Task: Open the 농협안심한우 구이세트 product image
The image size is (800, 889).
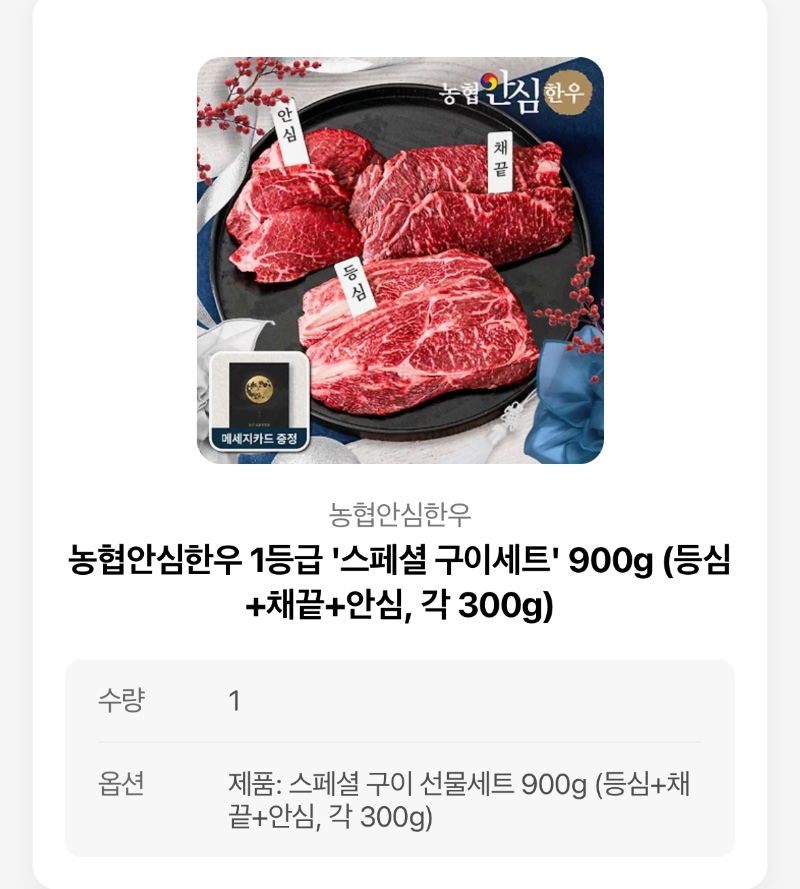Action: tap(400, 260)
